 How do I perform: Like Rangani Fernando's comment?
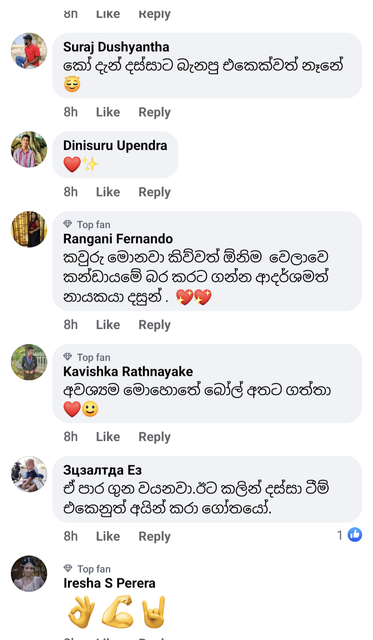108,324
